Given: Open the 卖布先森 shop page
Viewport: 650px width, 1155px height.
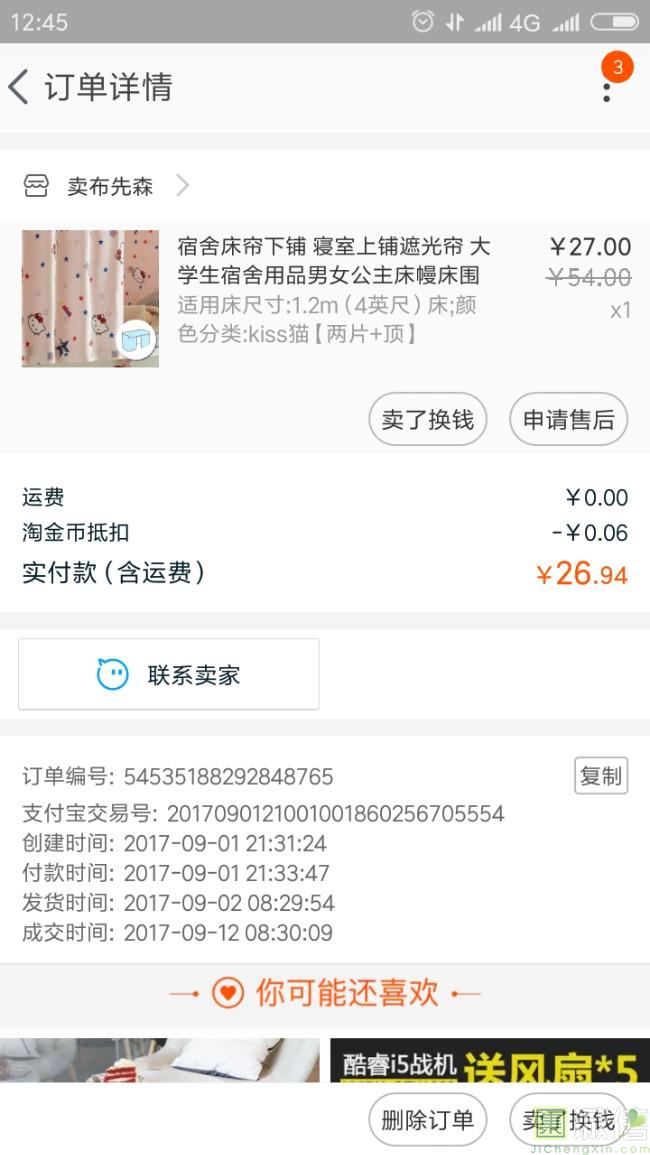Looking at the screenshot, I should 110,186.
